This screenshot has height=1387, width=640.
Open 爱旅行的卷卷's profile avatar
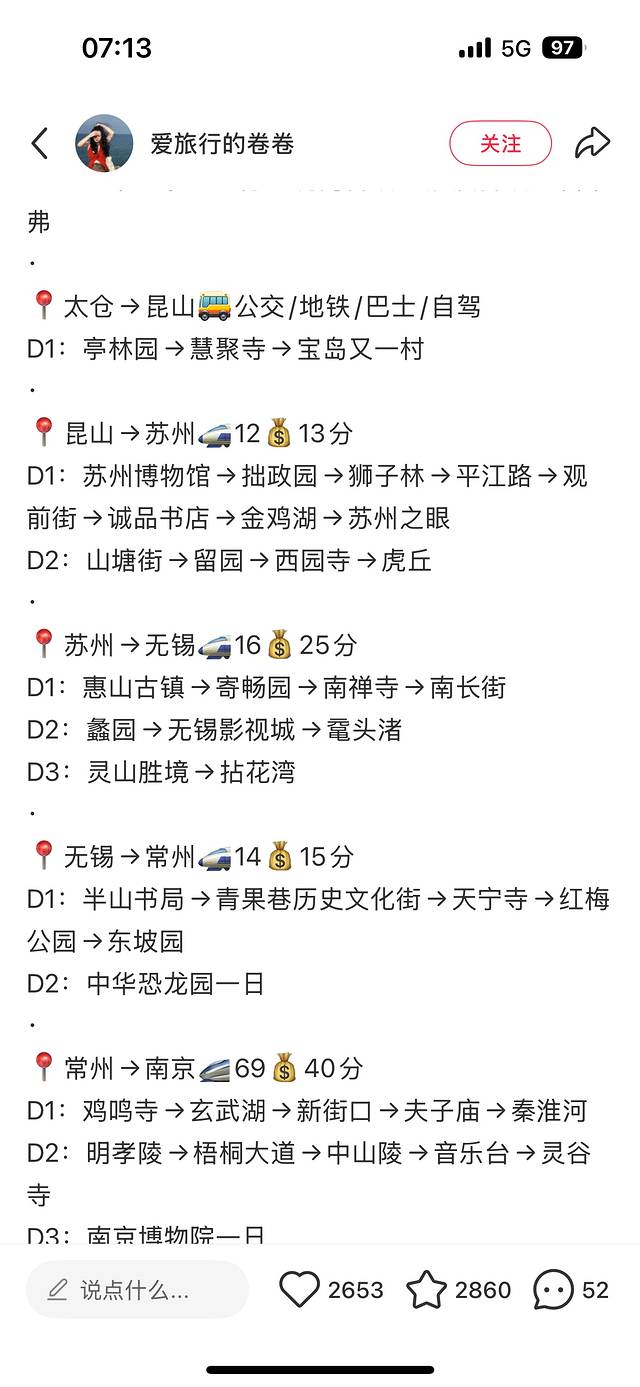click(104, 144)
